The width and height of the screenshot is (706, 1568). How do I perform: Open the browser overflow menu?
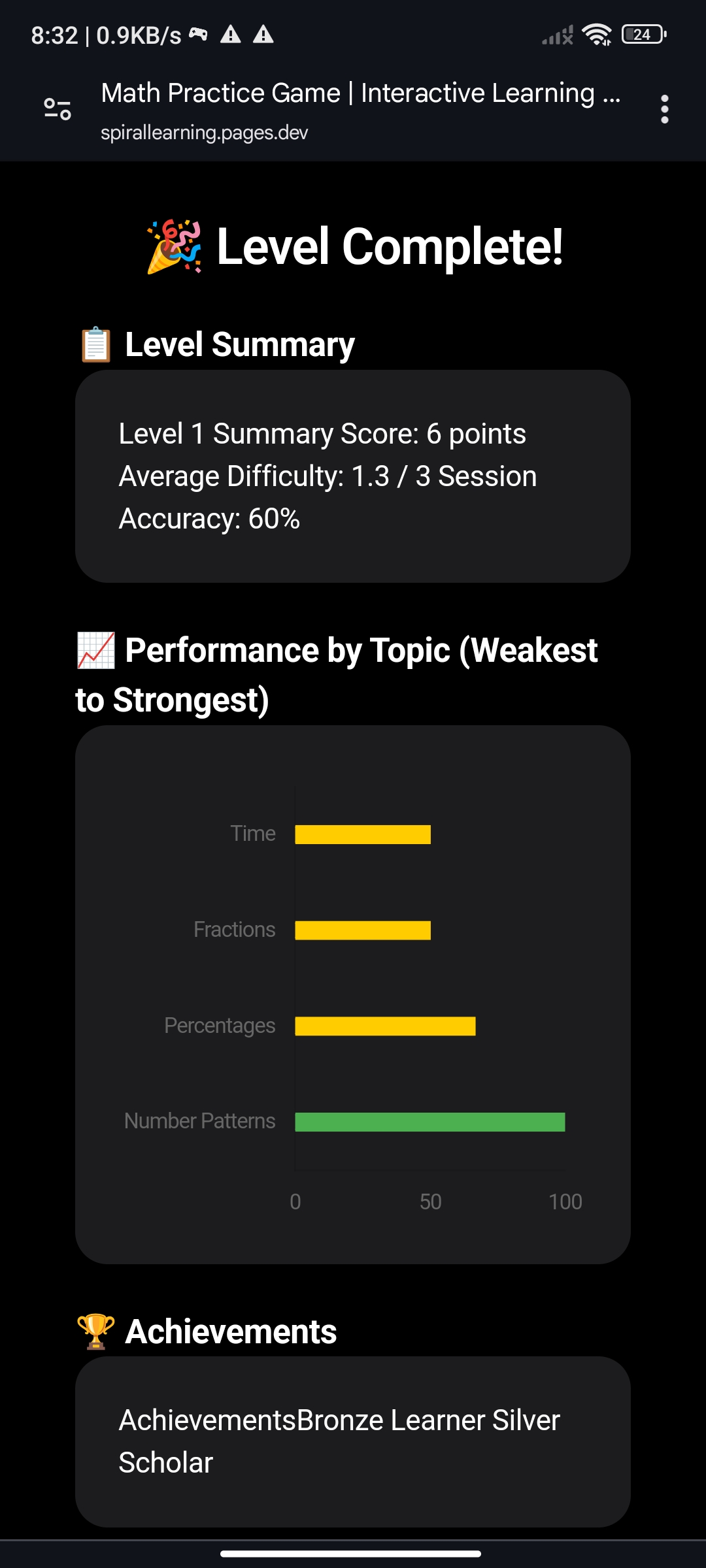(x=664, y=109)
